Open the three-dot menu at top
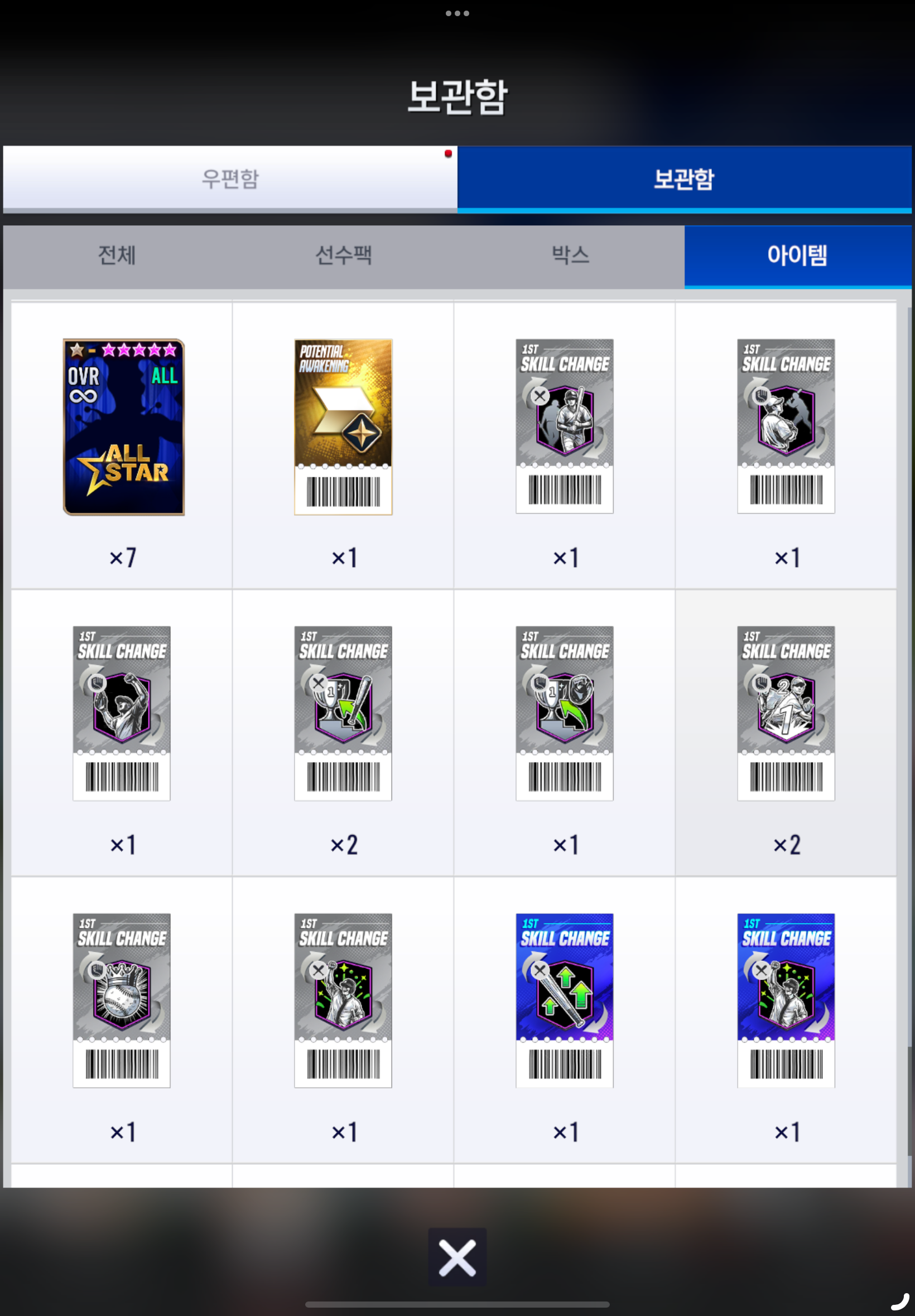The image size is (915, 1316). pyautogui.click(x=457, y=13)
